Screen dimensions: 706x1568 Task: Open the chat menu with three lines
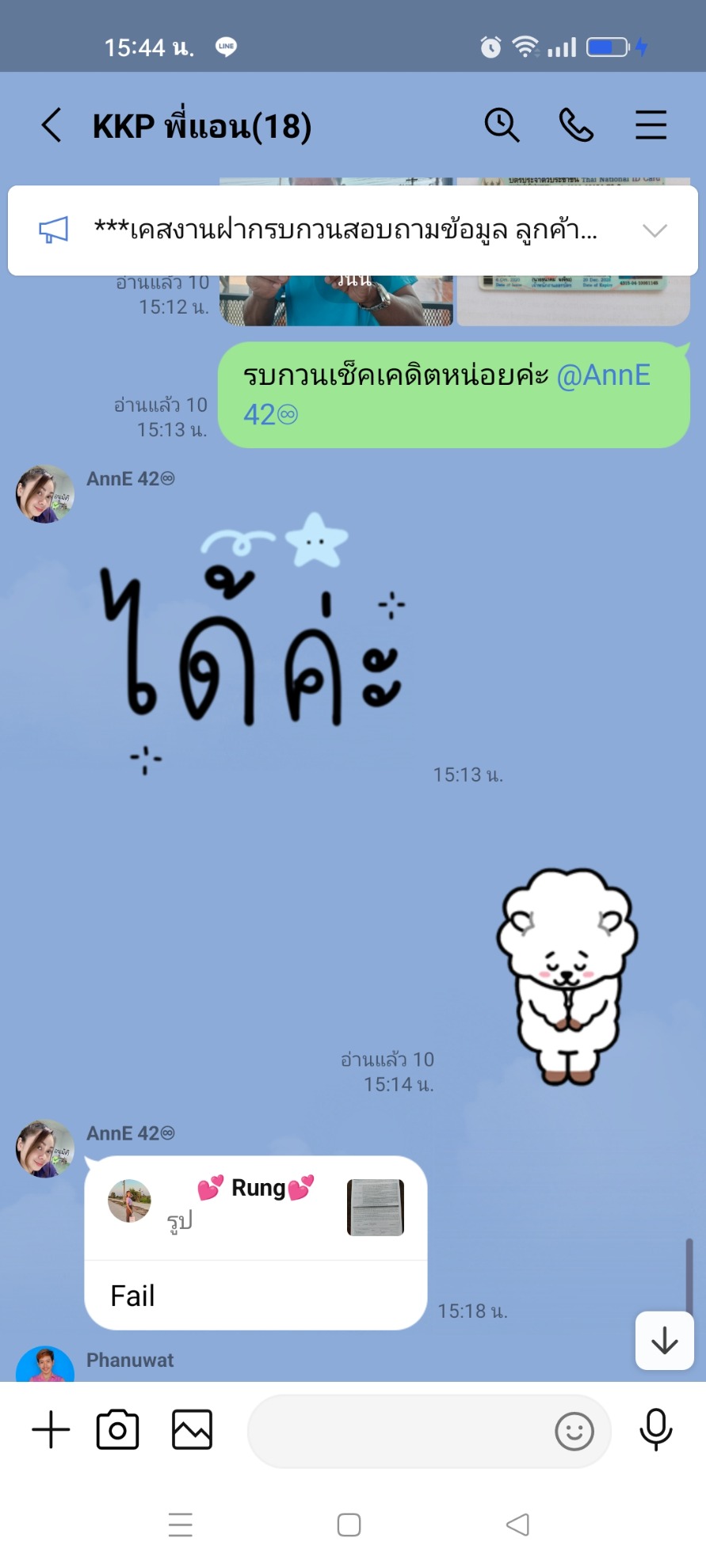651,125
